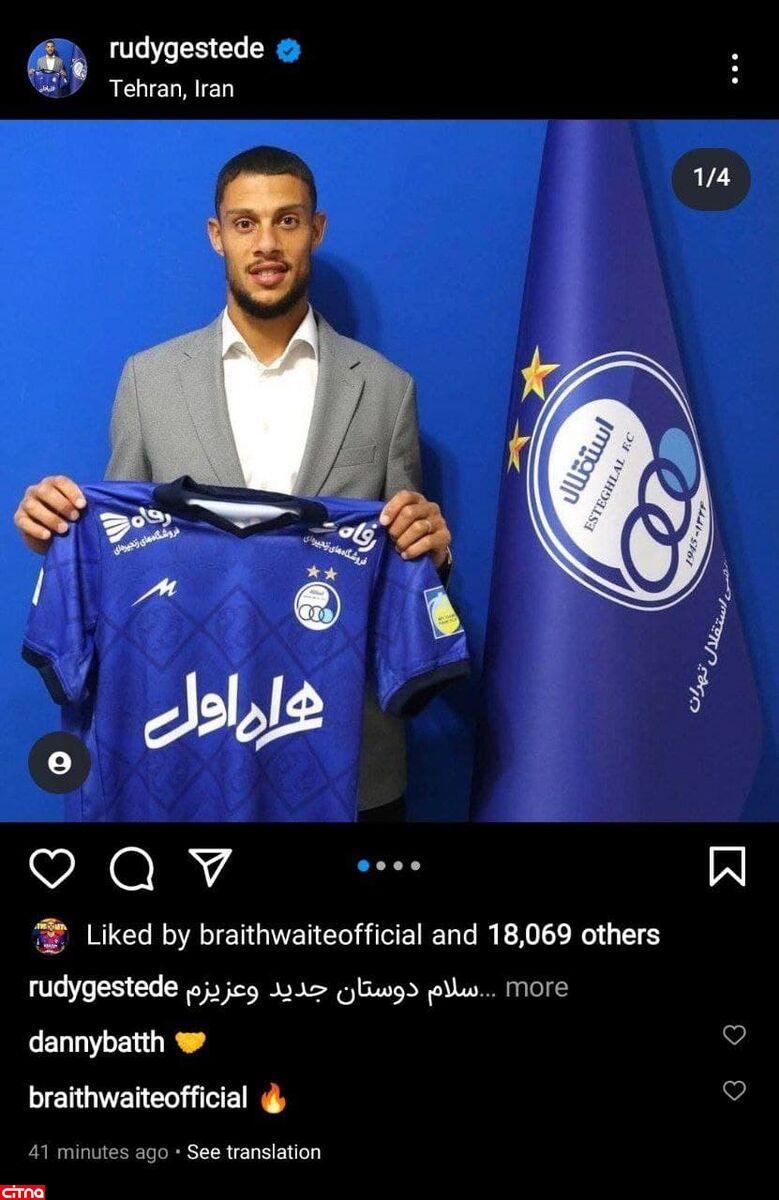The width and height of the screenshot is (779, 1200).
Task: Expand the caption with more
Action: [x=535, y=988]
